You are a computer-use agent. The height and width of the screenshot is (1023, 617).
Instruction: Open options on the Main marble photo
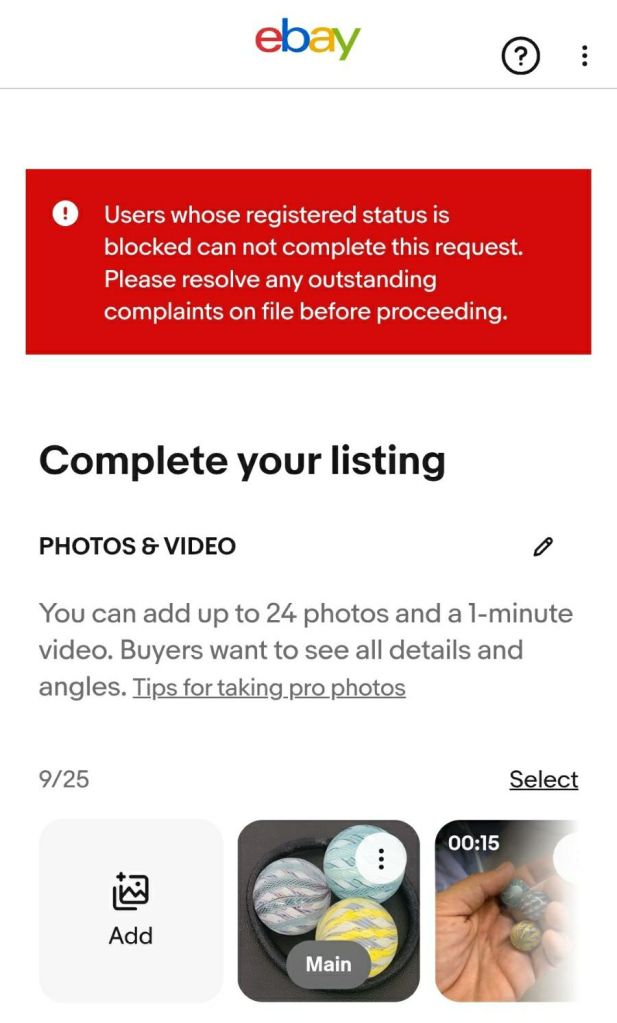382,859
